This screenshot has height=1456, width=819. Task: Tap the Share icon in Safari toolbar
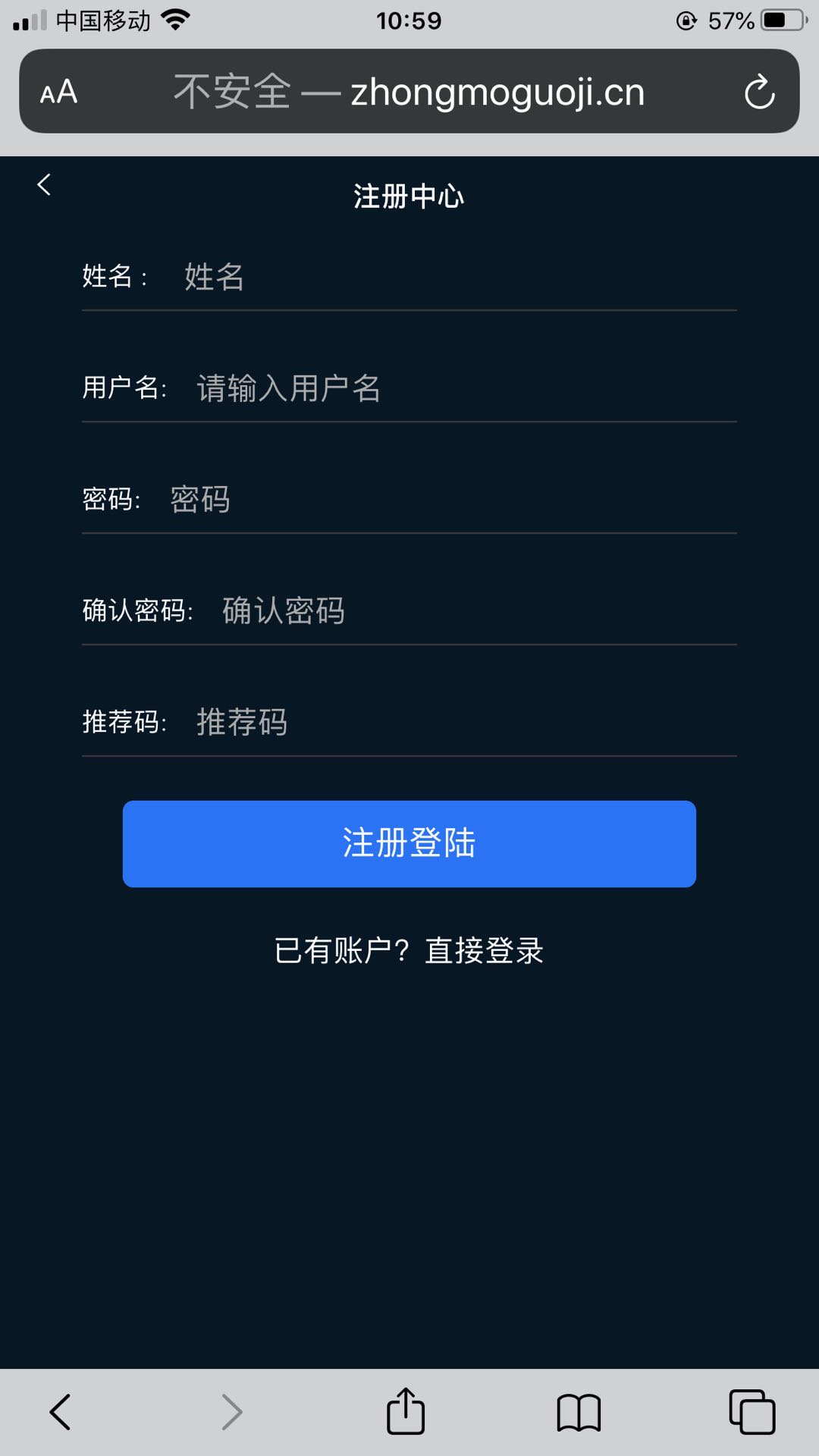click(408, 1412)
